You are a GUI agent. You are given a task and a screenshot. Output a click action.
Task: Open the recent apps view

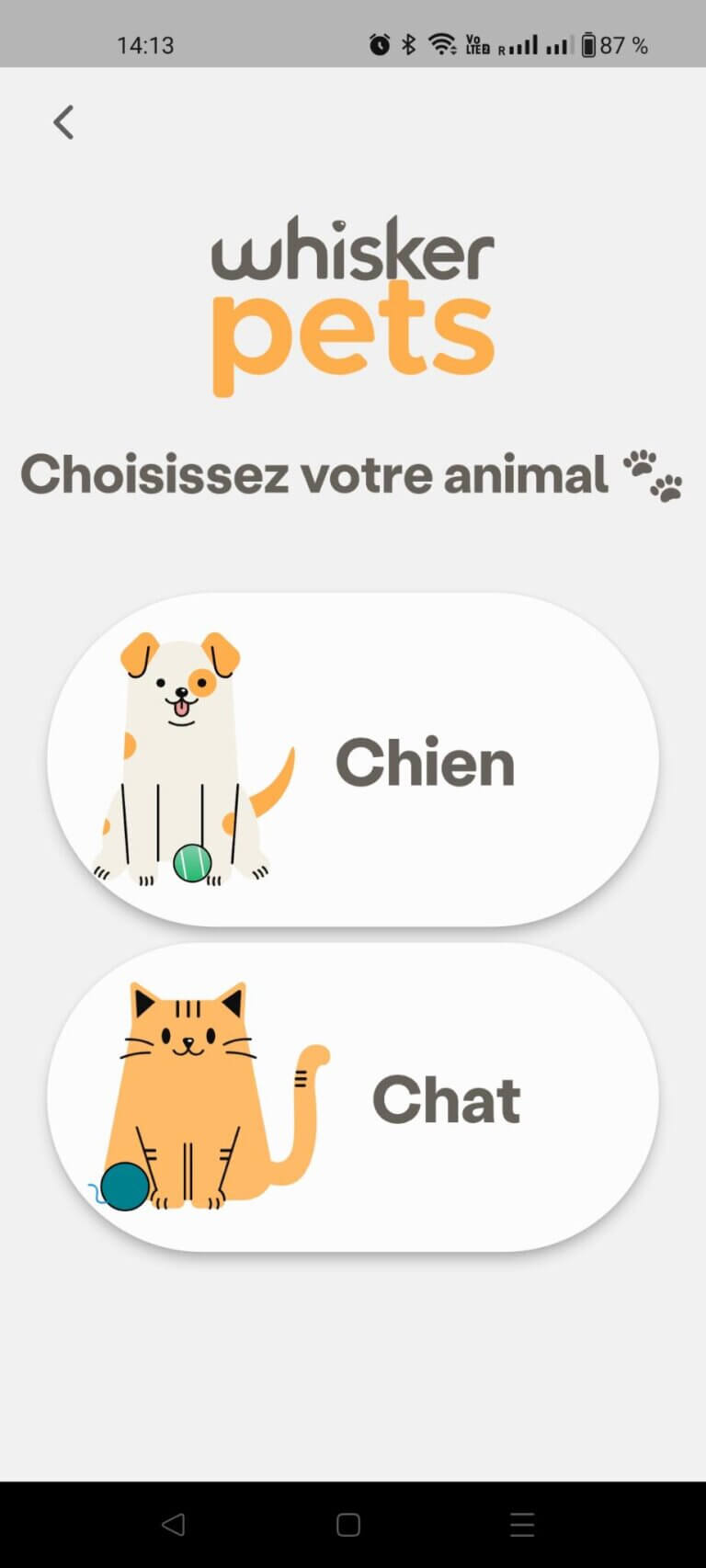click(x=522, y=1525)
